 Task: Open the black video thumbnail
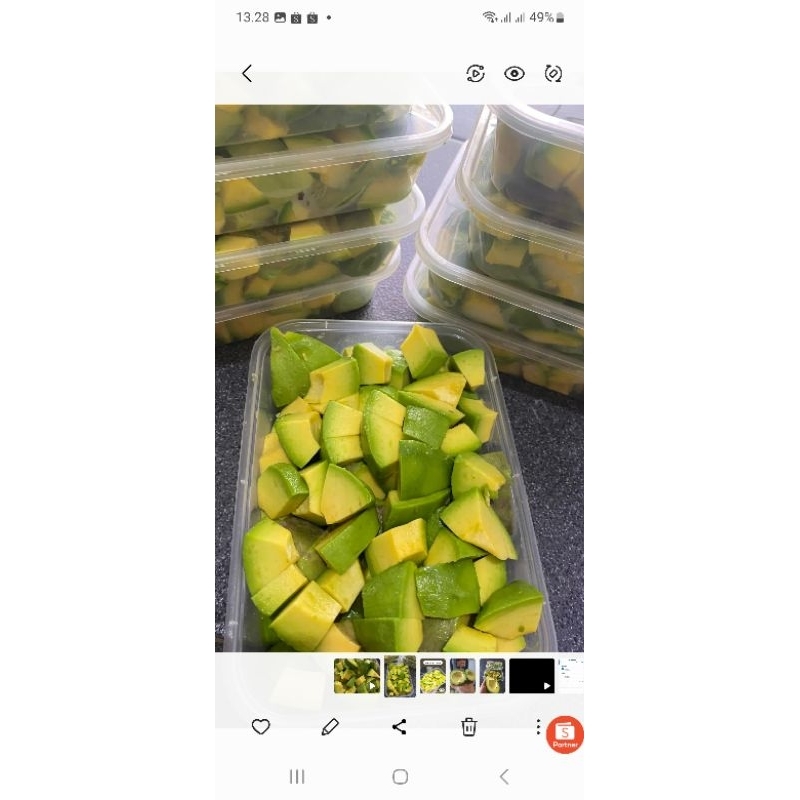click(x=532, y=676)
